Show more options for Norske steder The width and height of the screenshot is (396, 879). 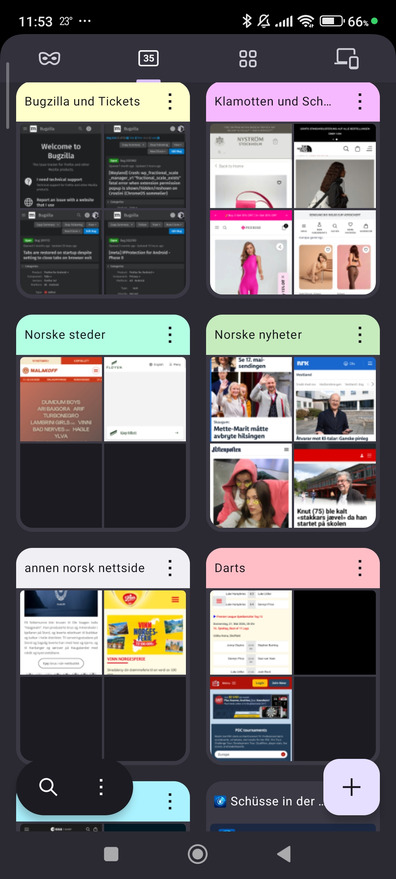[x=170, y=335]
